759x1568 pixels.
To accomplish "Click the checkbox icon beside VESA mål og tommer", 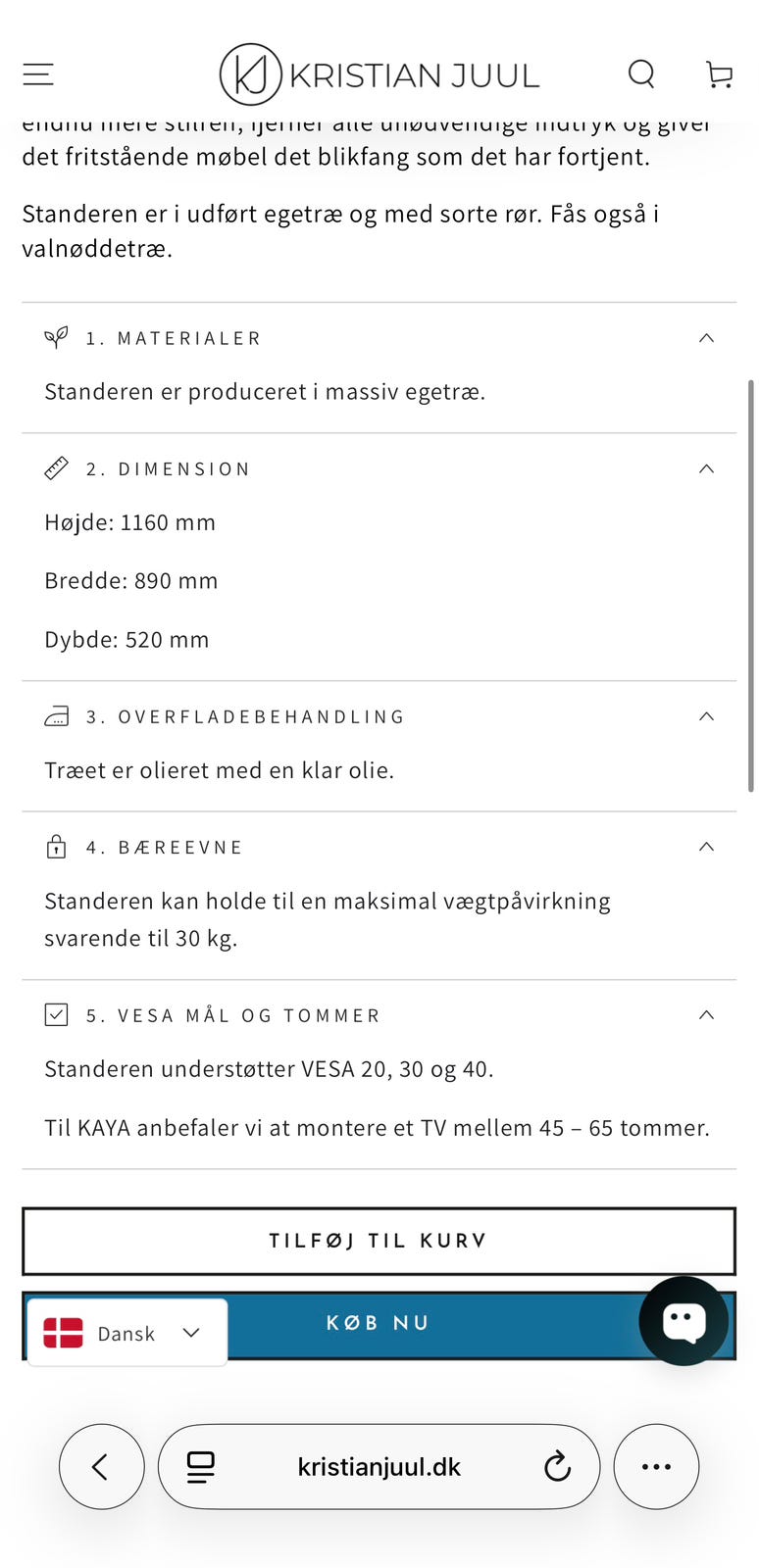I will pos(57,1014).
